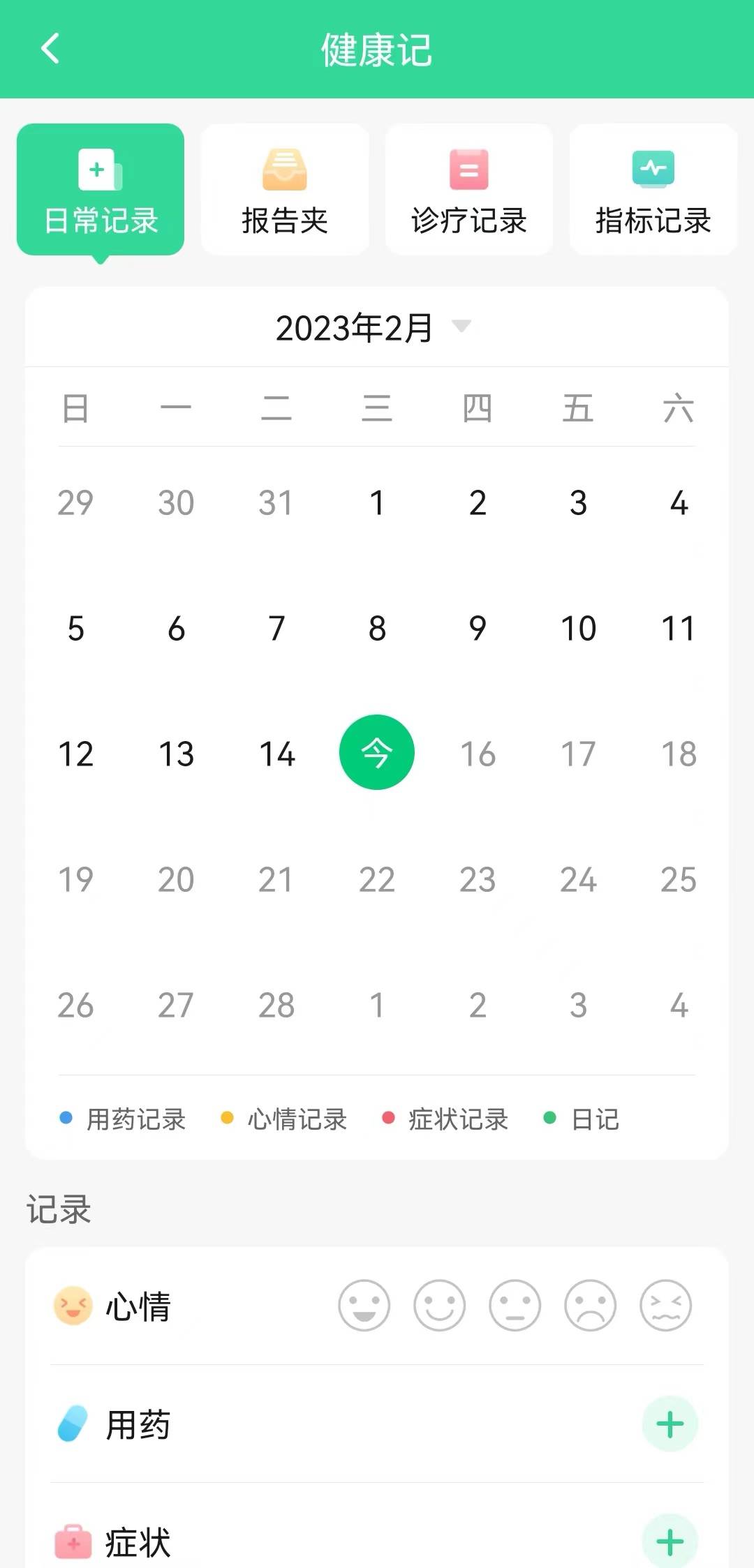The width and height of the screenshot is (754, 1568).
Task: Pick February 1 on the calendar
Action: click(377, 502)
